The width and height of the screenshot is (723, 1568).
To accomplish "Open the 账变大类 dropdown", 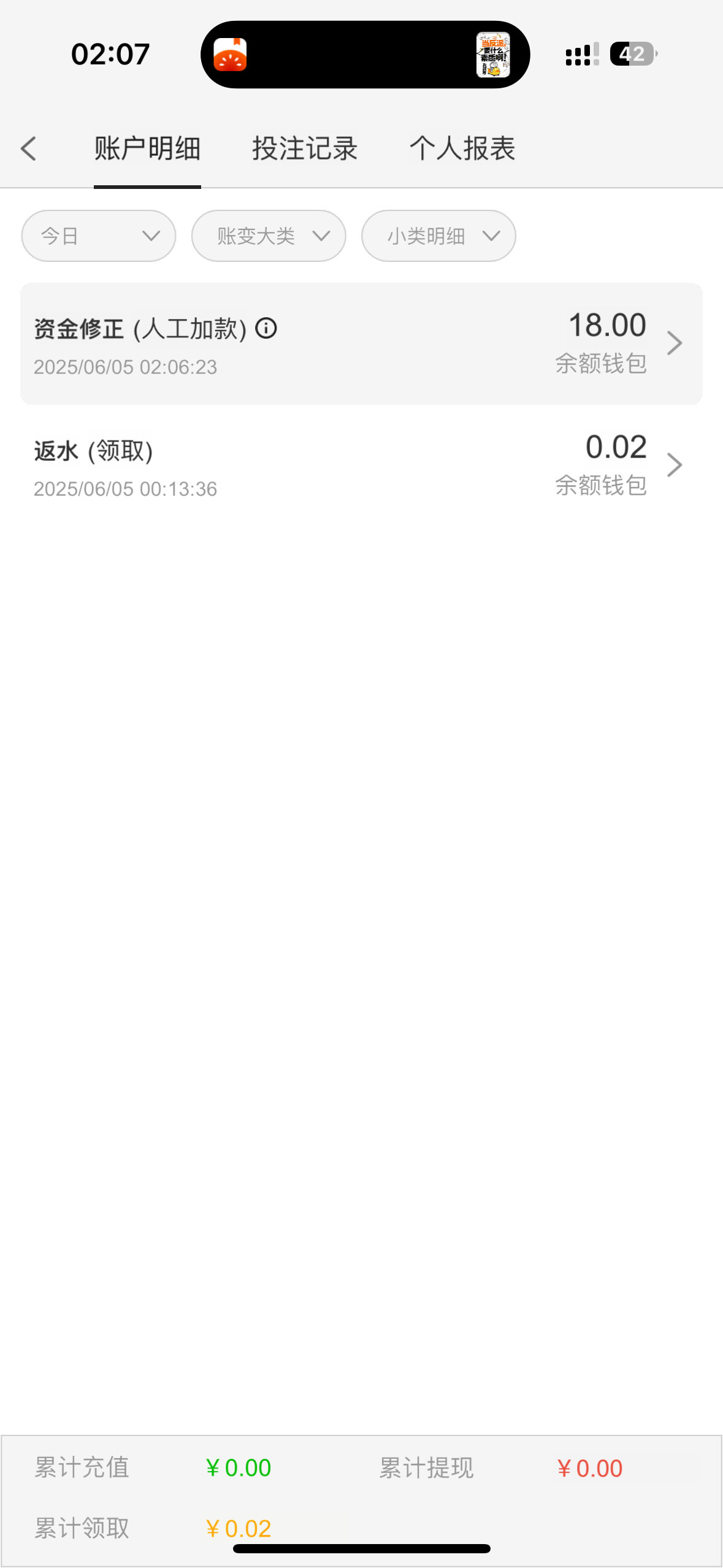I will 268,236.
